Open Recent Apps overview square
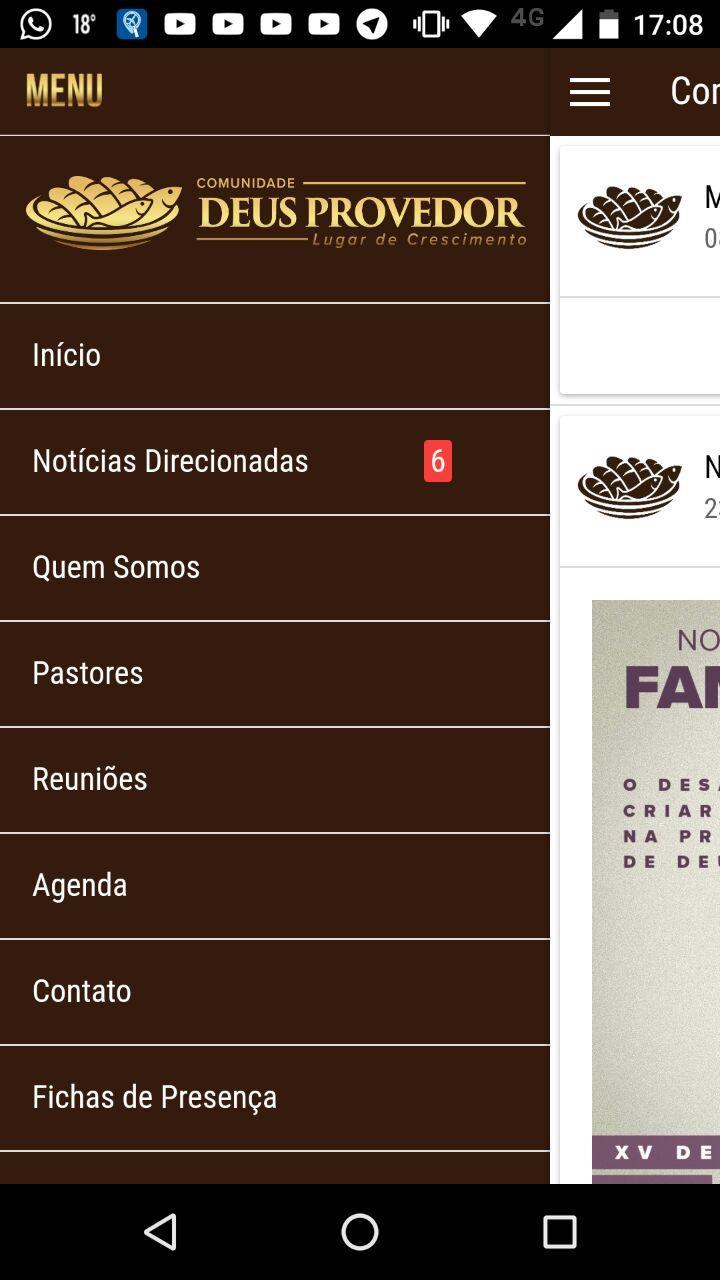This screenshot has height=1280, width=720. [x=559, y=1232]
